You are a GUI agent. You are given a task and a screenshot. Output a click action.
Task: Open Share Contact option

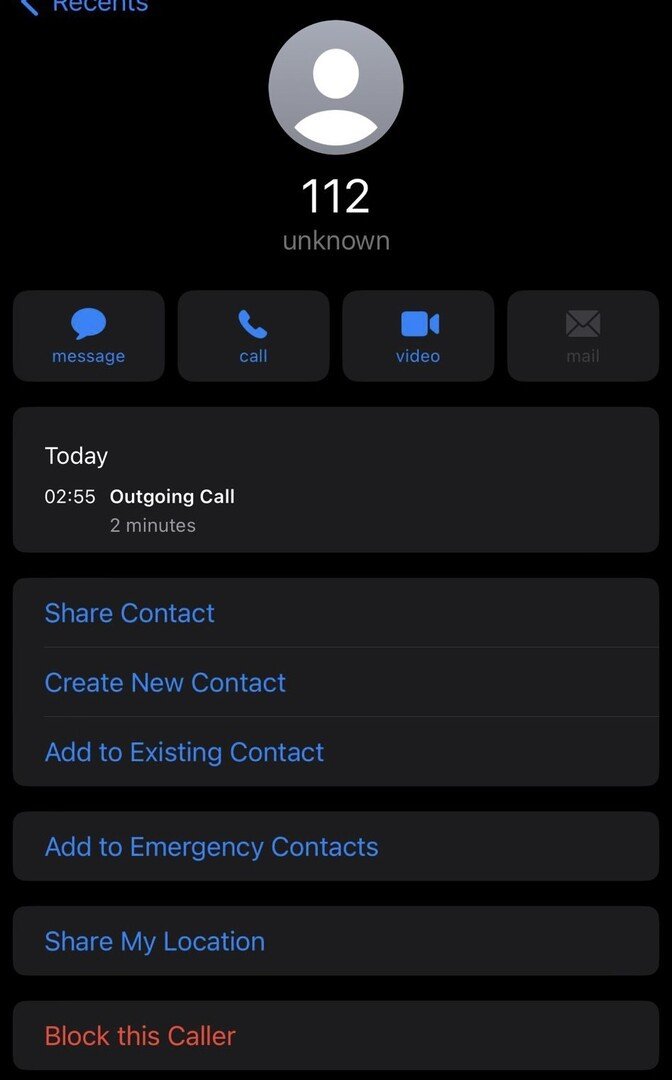point(130,613)
